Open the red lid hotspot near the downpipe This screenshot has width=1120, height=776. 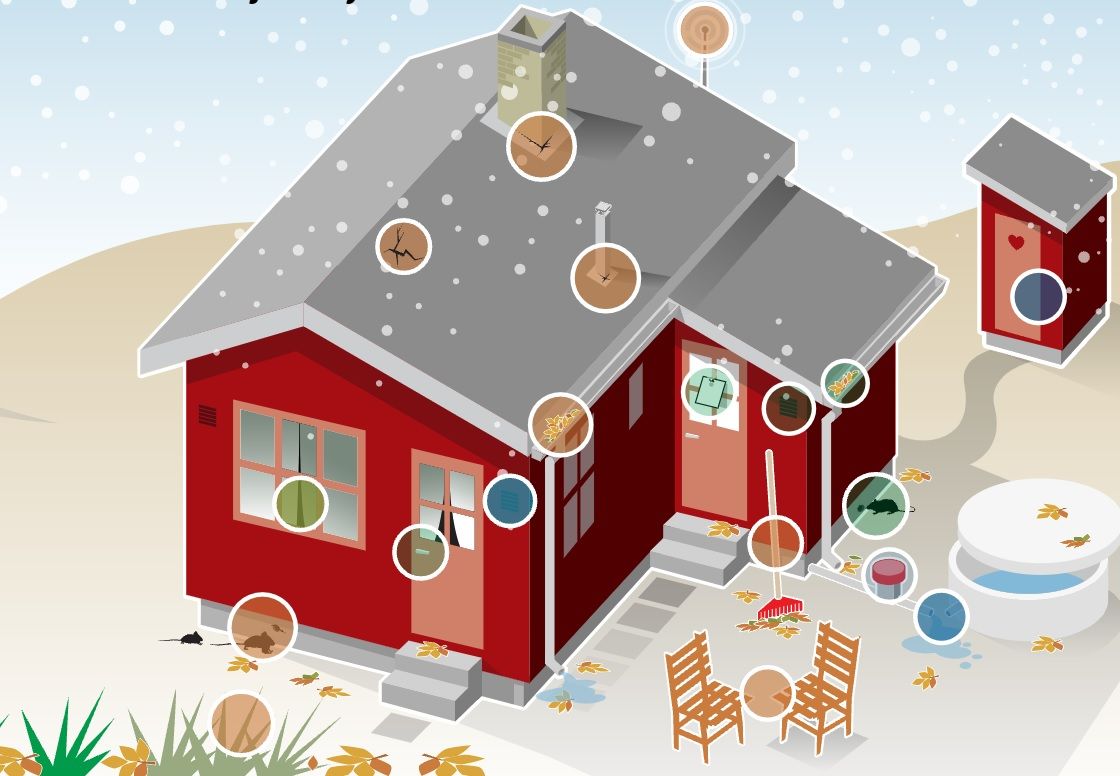coord(888,575)
